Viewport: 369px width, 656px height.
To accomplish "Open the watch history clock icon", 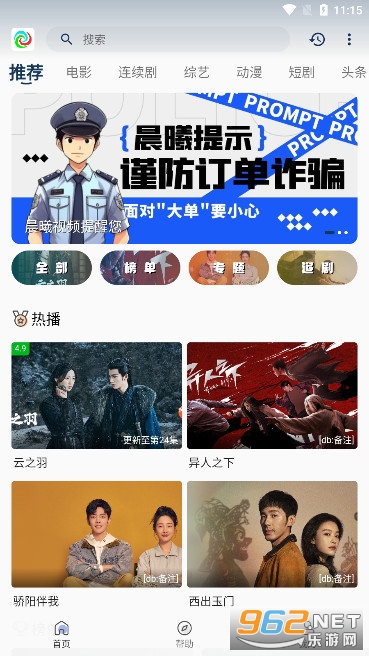I will (x=318, y=39).
